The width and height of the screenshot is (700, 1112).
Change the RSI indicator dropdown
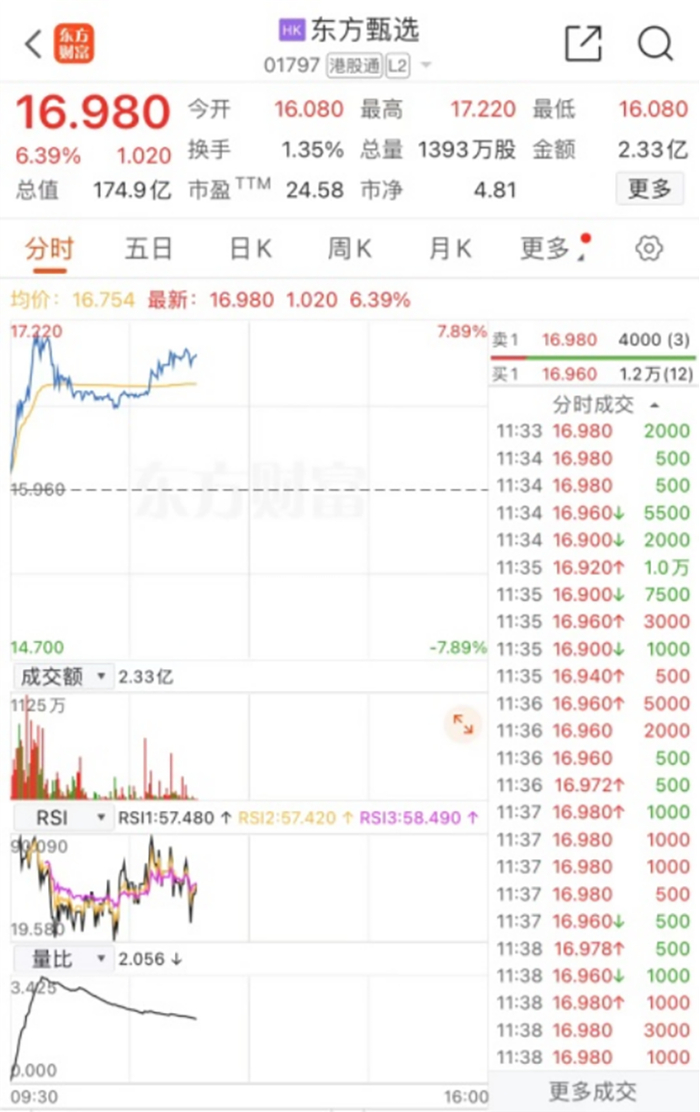tap(62, 818)
